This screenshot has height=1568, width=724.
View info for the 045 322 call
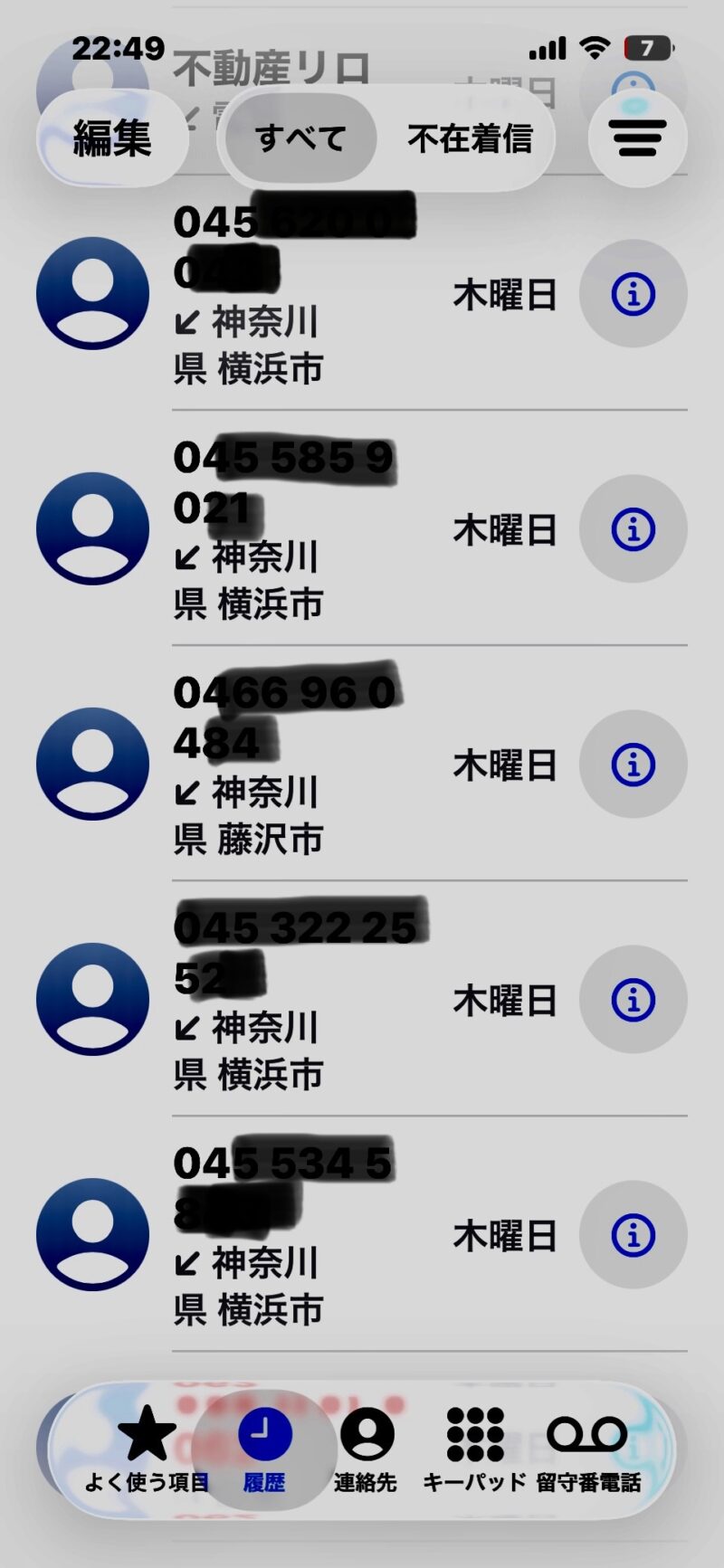(633, 1000)
